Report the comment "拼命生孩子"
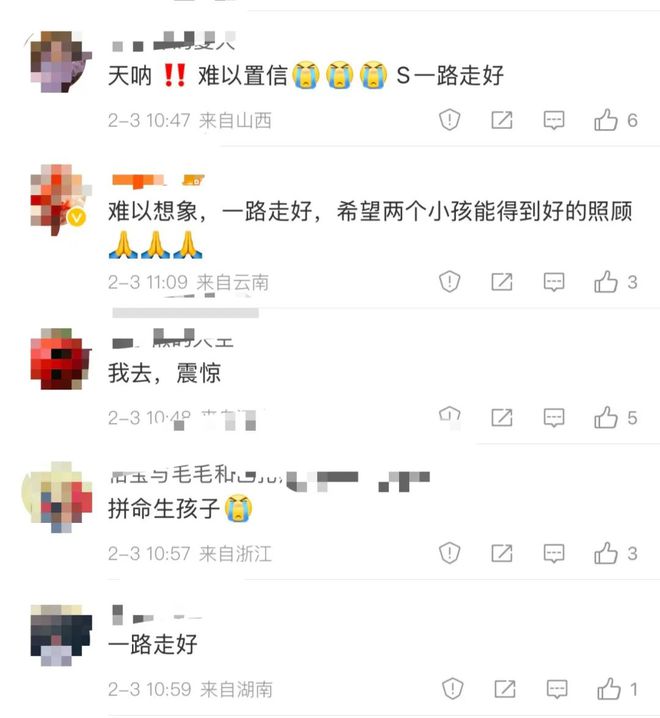Screen dimensions: 660x718 [x=450, y=553]
